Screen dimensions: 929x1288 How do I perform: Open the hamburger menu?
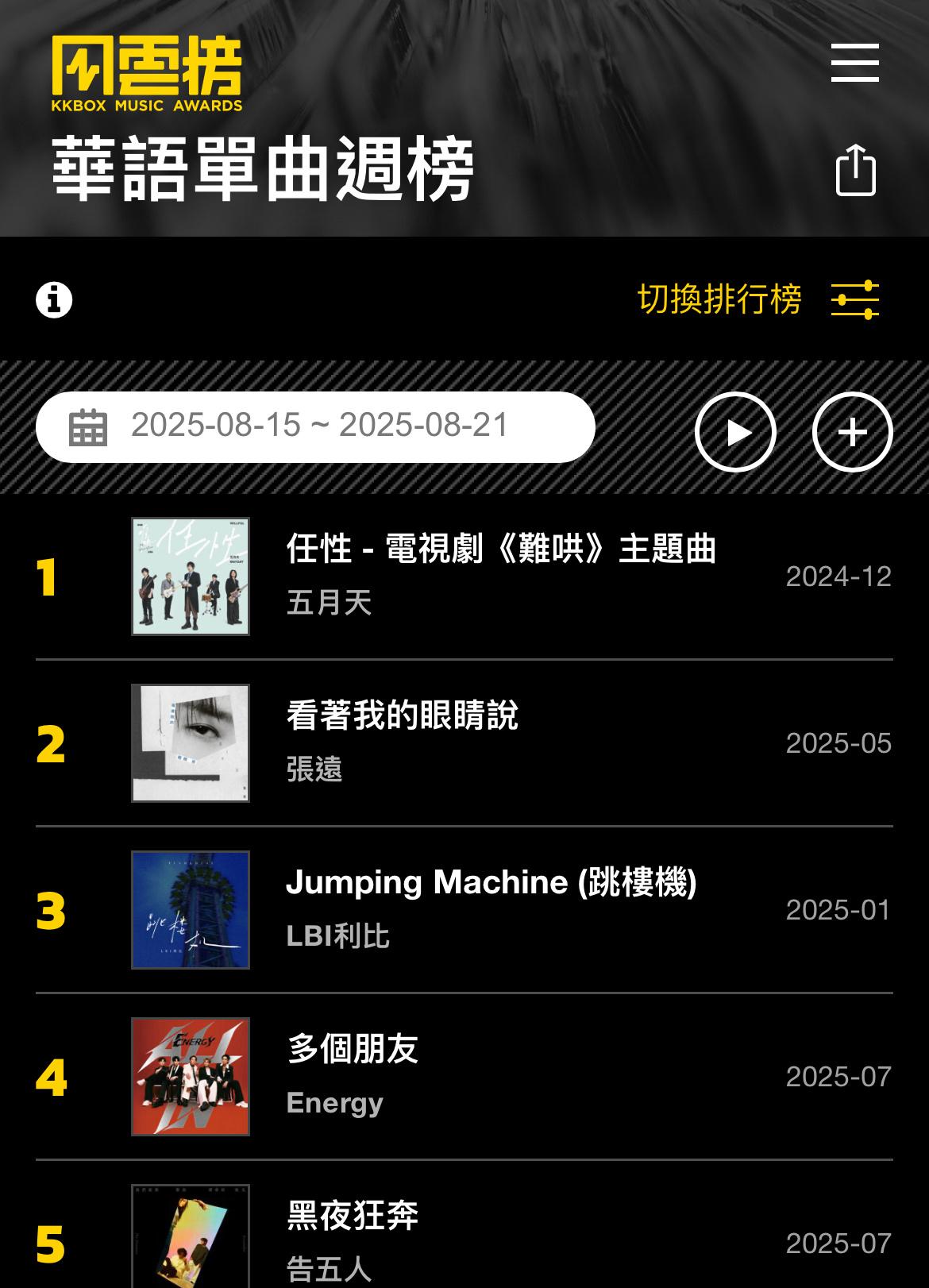[x=854, y=63]
